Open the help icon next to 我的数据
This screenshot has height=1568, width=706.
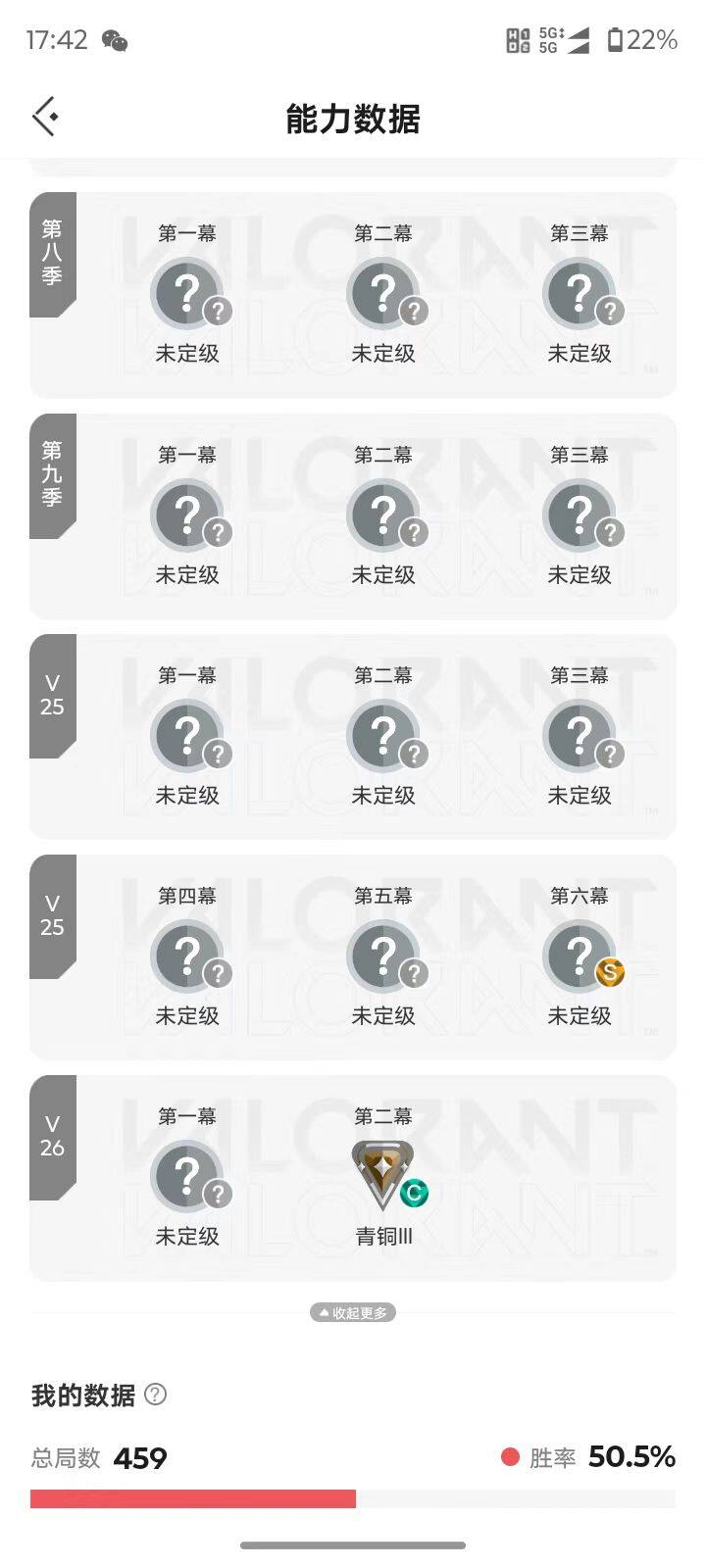coord(157,1394)
